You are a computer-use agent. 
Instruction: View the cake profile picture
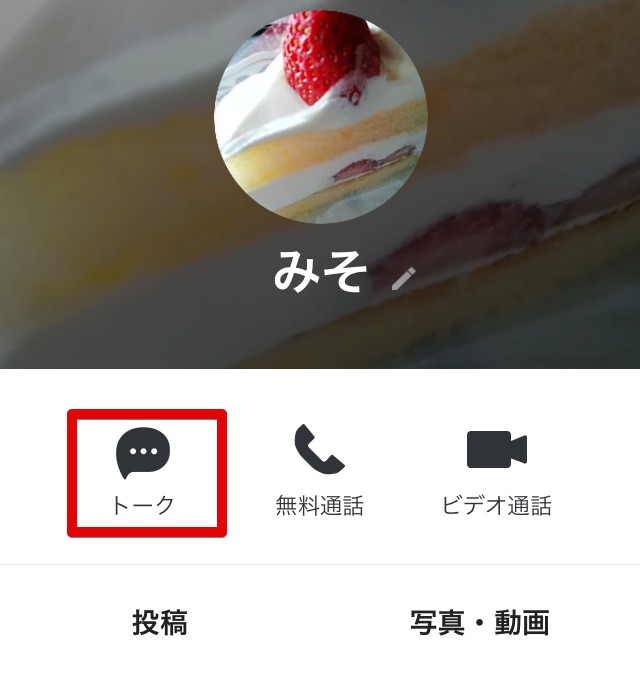[x=320, y=116]
